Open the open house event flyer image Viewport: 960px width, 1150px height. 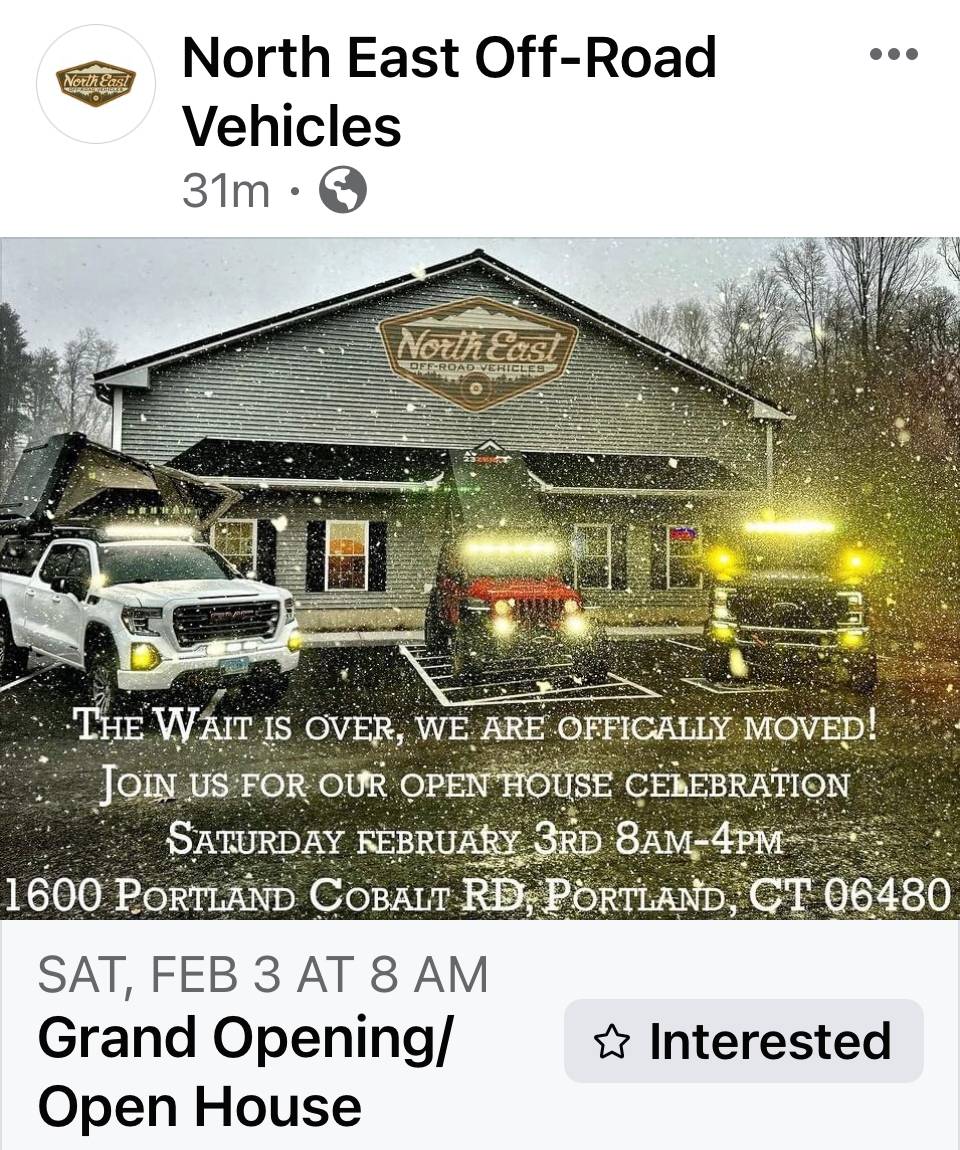pos(480,578)
